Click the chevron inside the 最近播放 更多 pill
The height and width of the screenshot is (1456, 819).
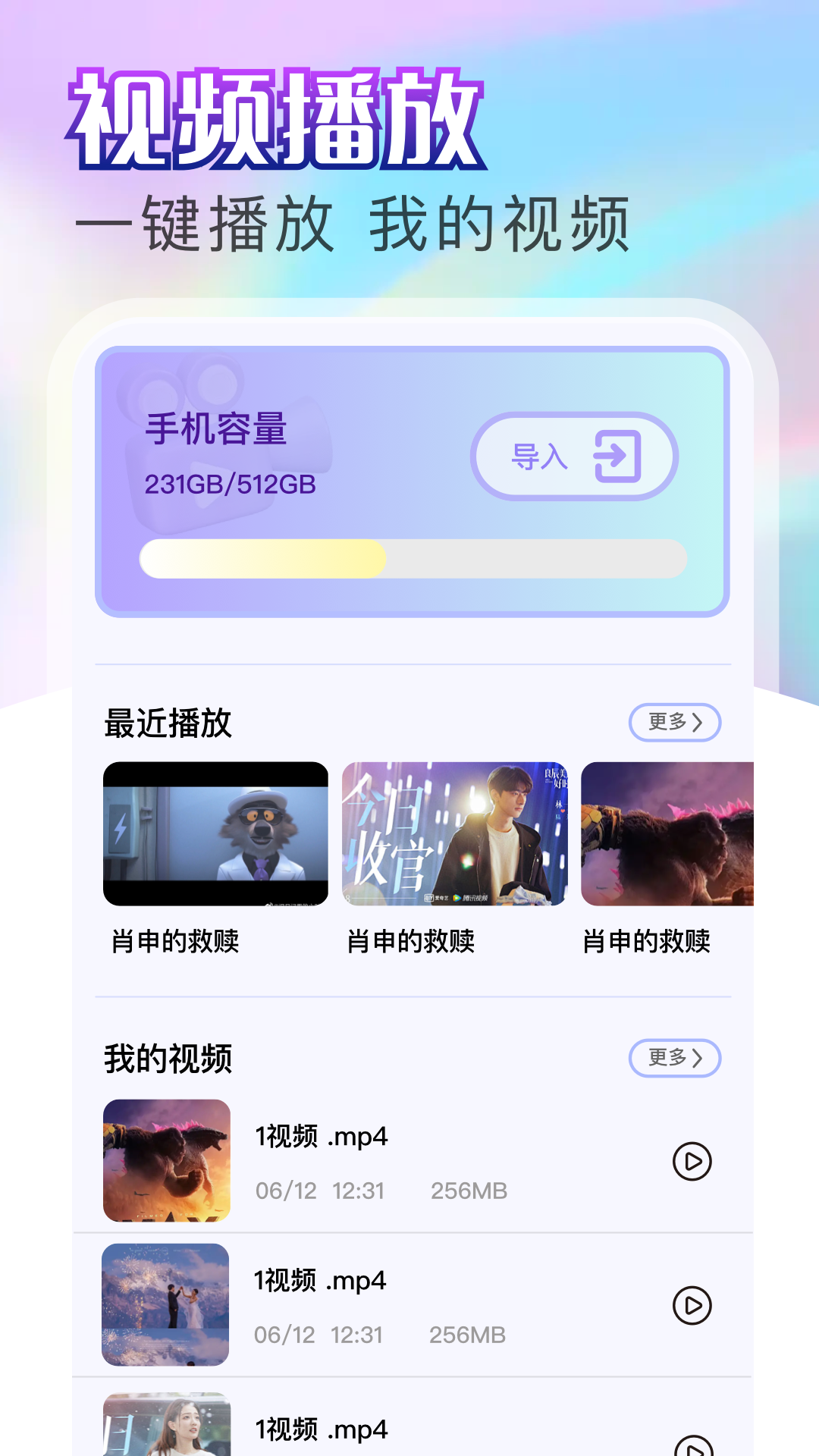[x=698, y=723]
